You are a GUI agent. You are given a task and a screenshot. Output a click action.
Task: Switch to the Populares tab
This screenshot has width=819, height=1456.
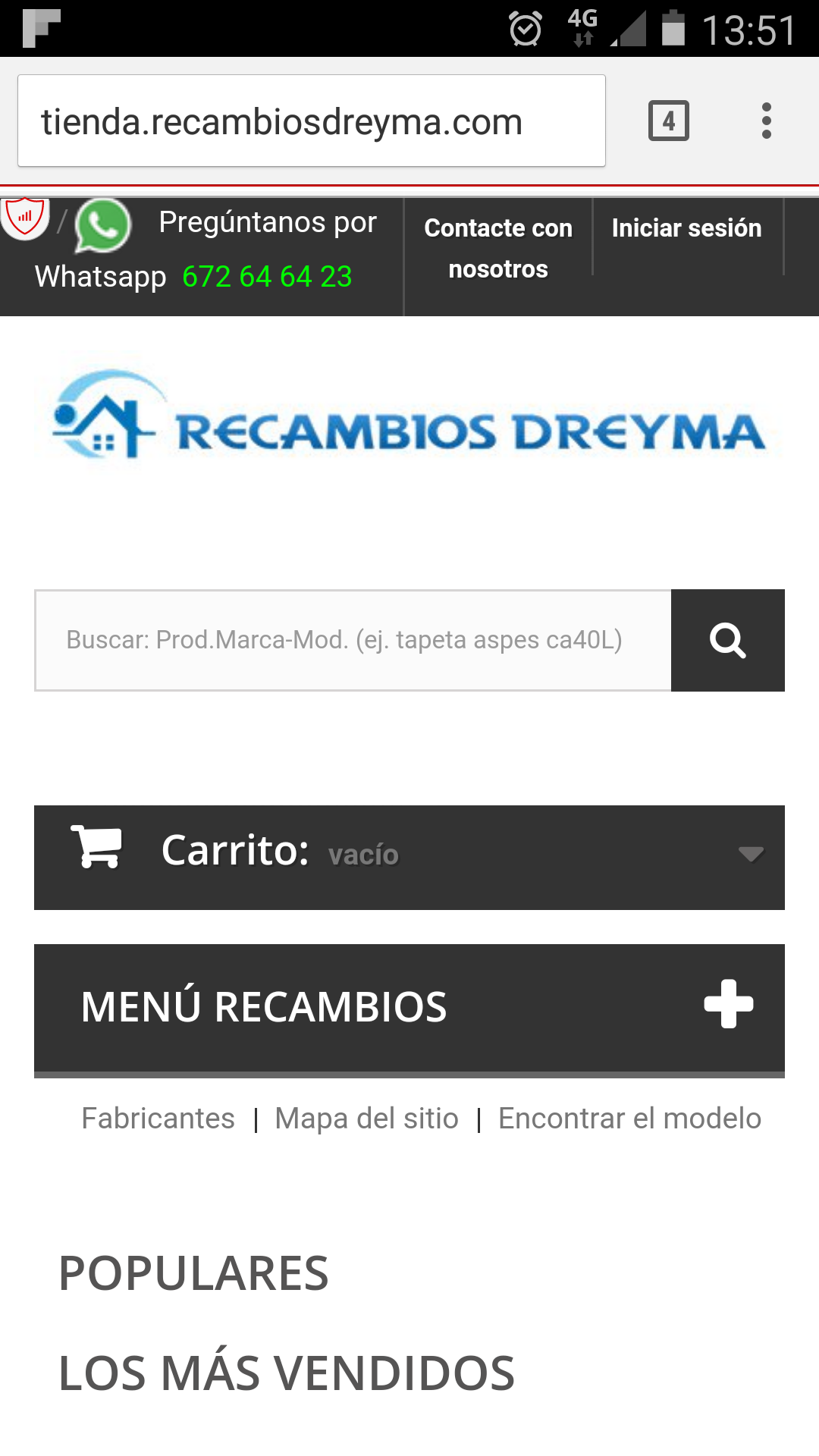[x=193, y=1273]
